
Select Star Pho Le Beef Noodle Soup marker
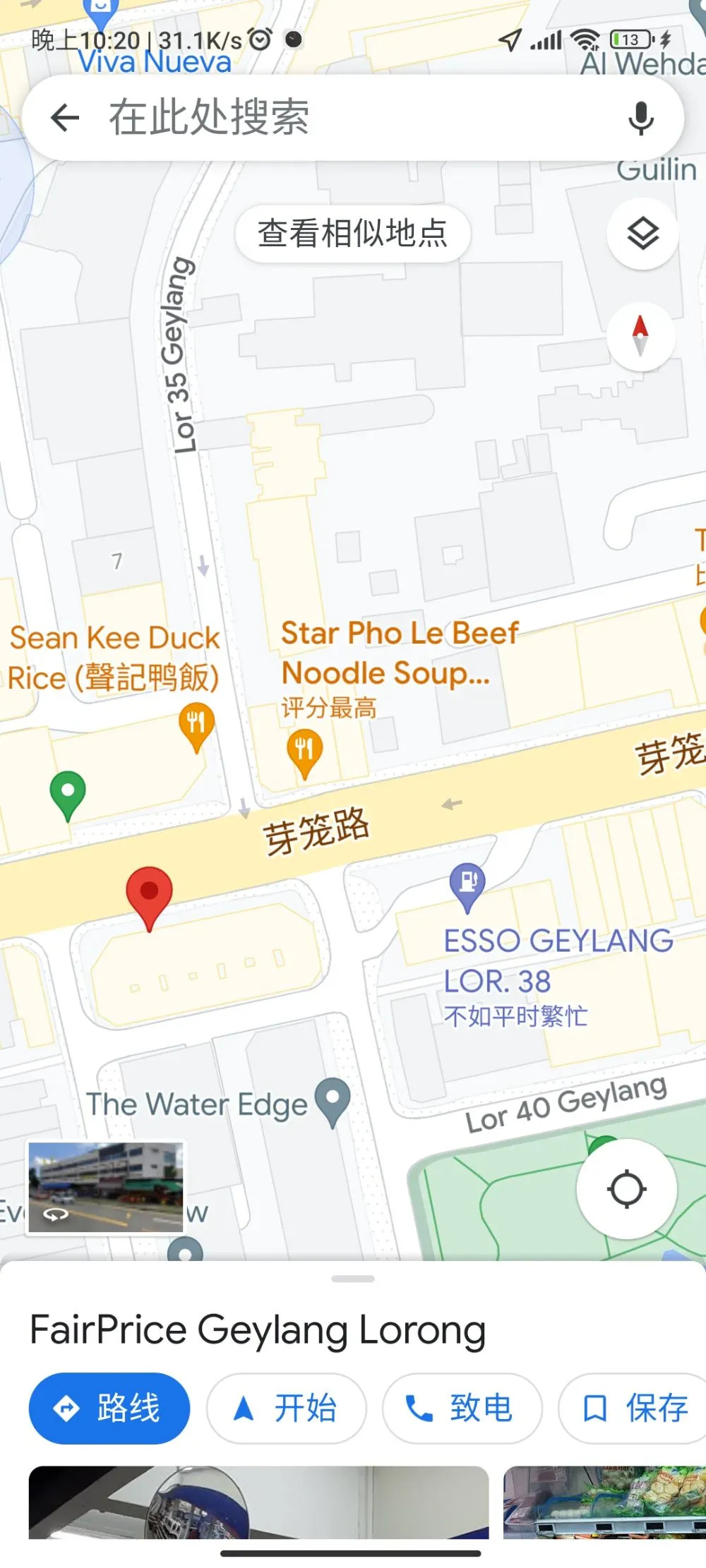click(x=305, y=752)
